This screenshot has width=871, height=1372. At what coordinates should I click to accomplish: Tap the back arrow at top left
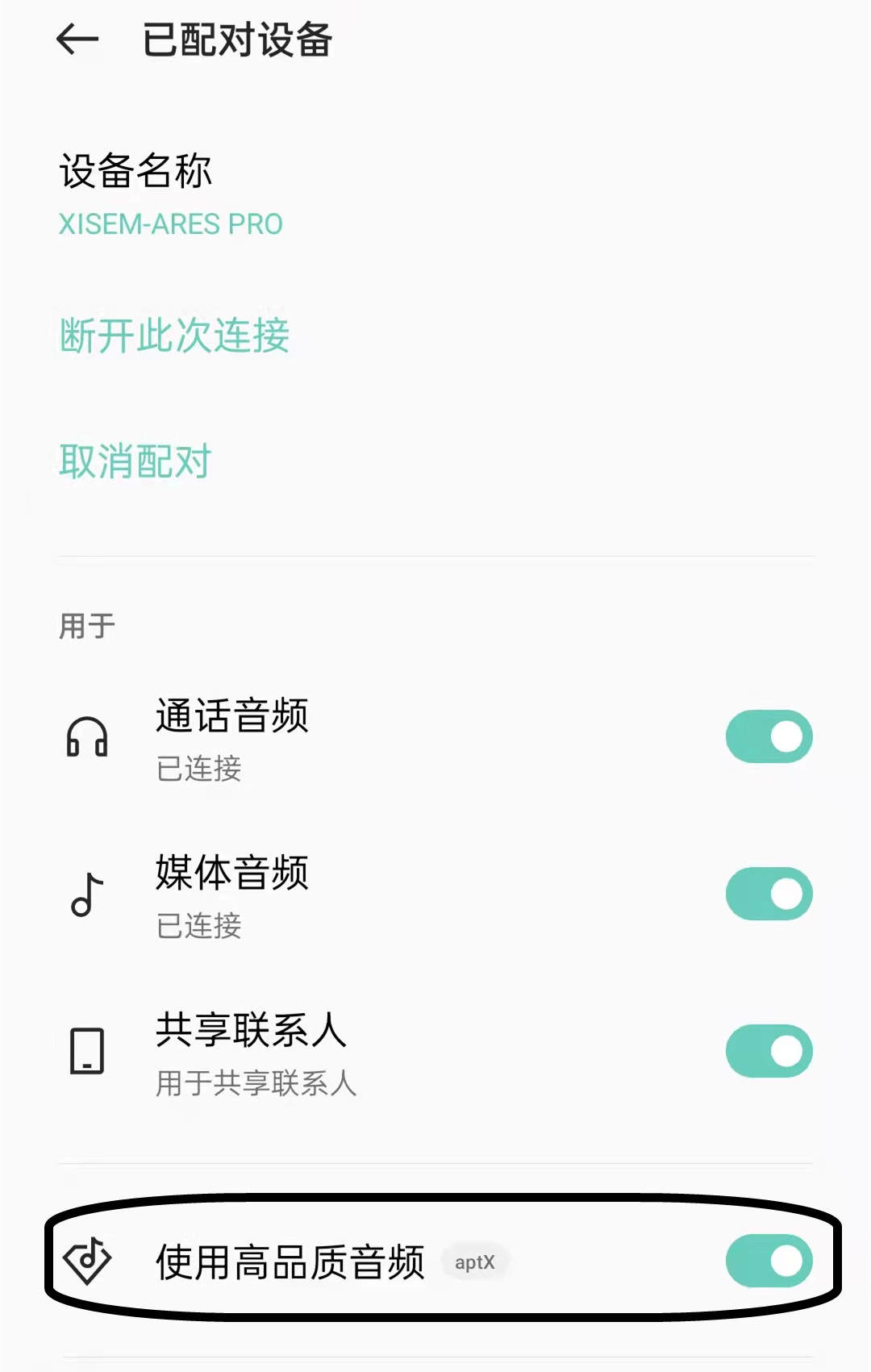tap(77, 36)
